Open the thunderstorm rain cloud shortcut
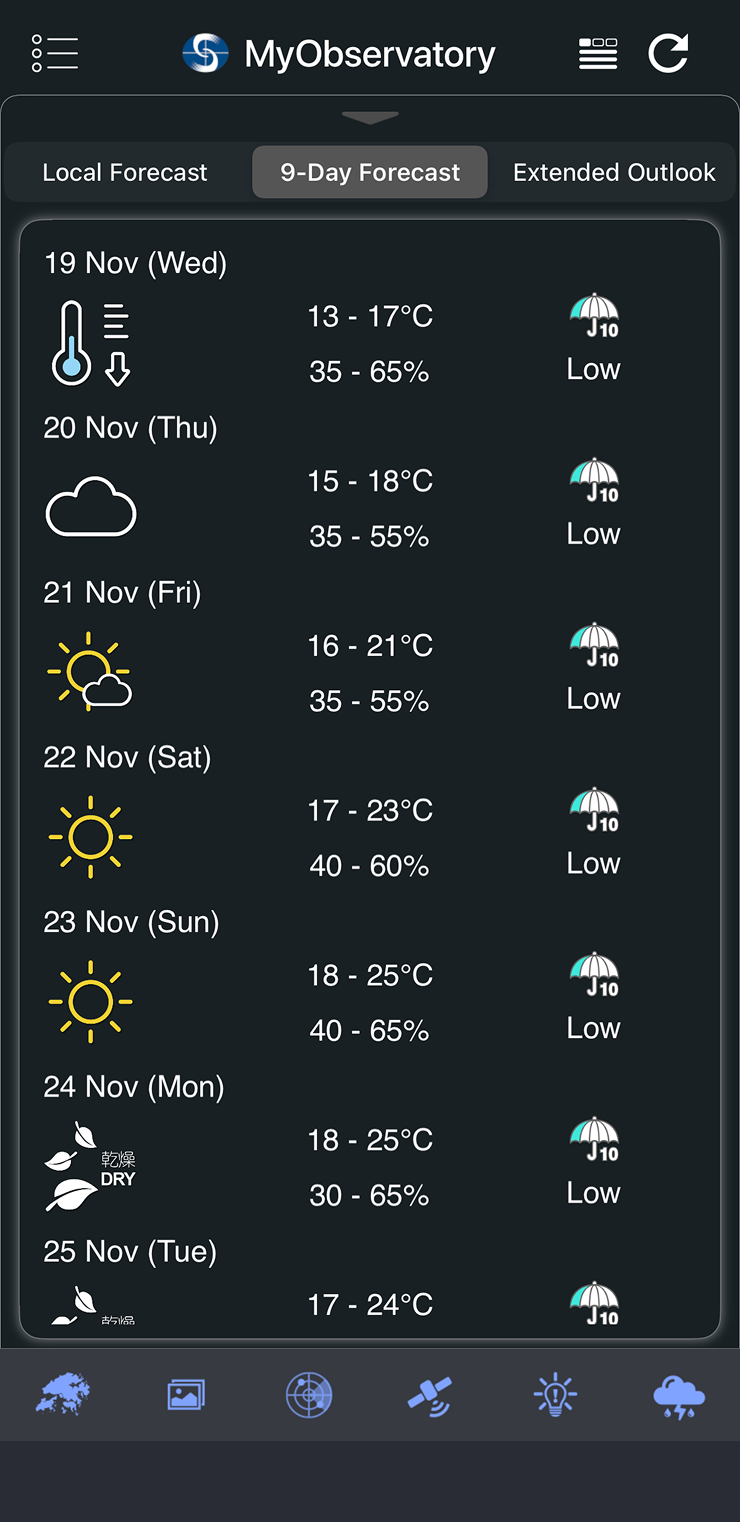This screenshot has height=1522, width=740. [x=678, y=1394]
